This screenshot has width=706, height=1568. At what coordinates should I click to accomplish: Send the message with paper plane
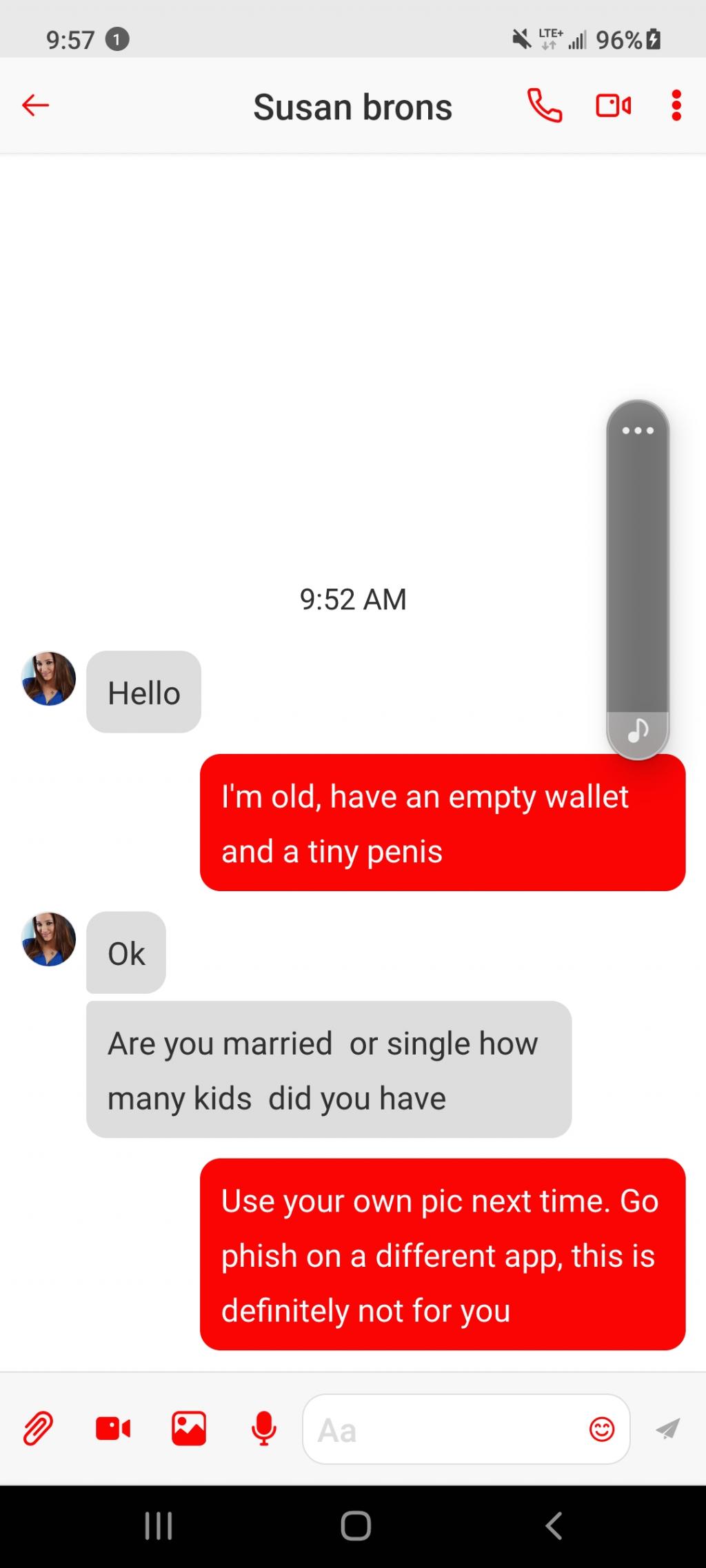667,1428
